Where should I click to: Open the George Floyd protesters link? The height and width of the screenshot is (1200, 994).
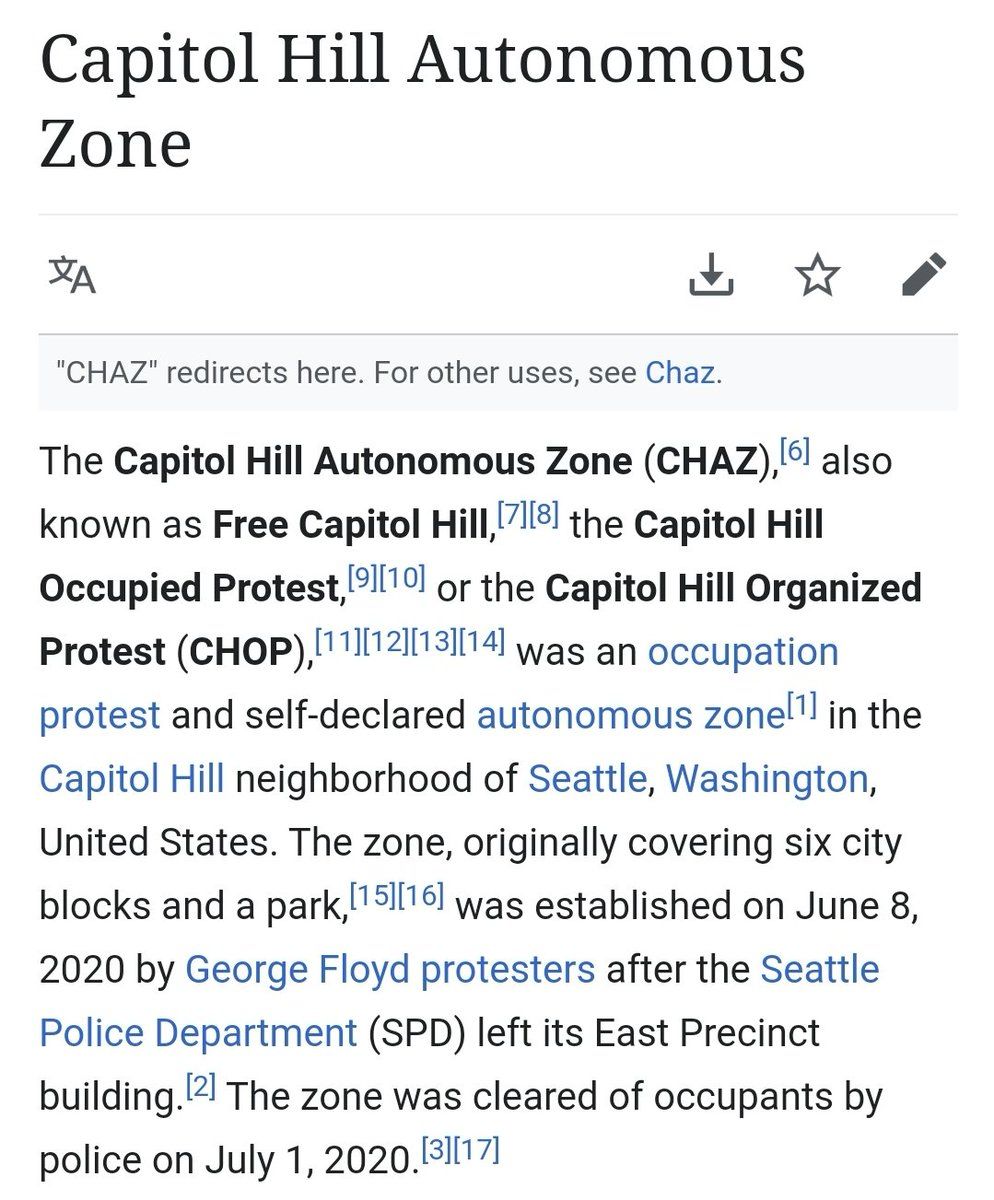coord(390,969)
